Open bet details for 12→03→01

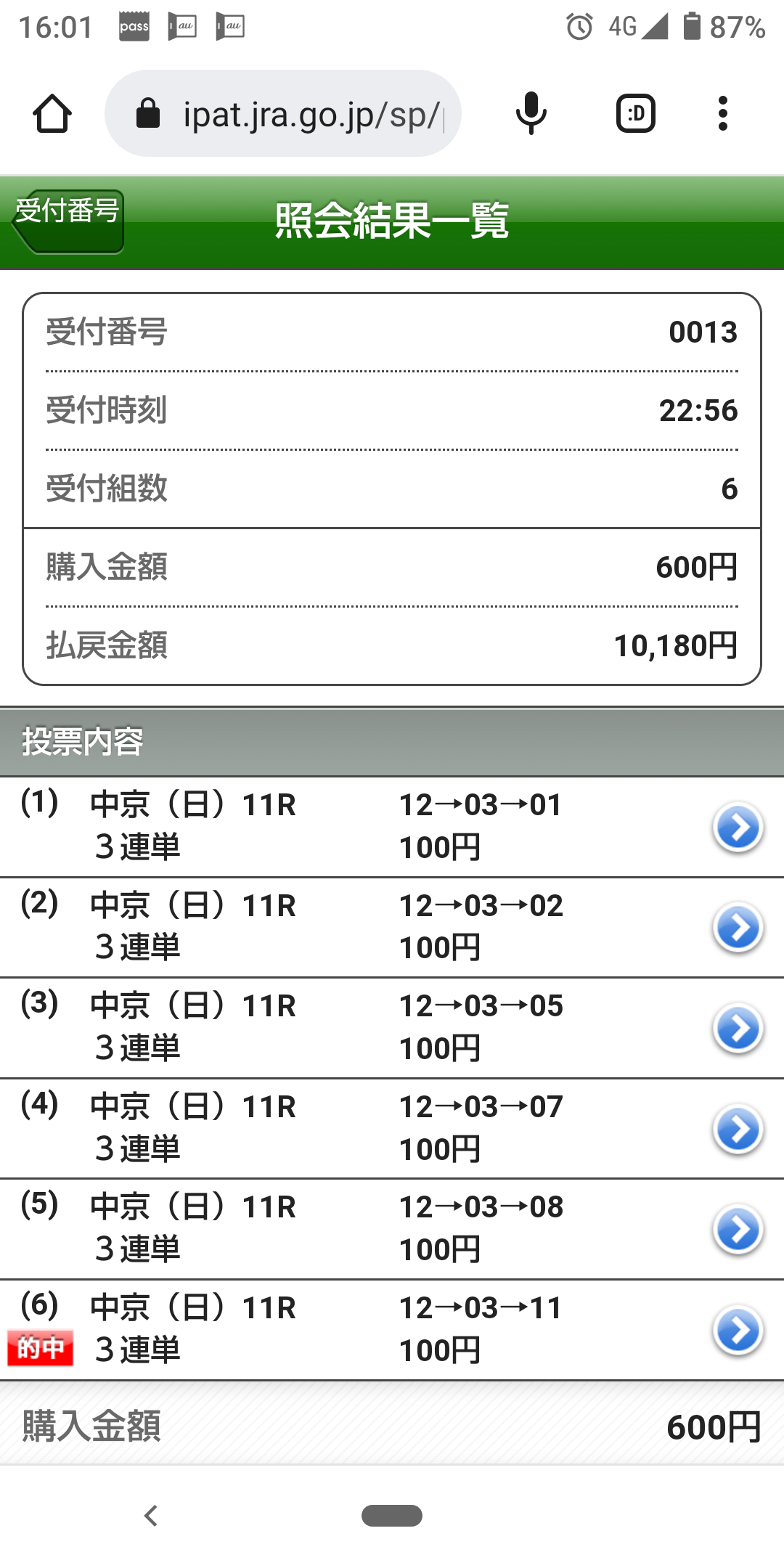pyautogui.click(x=738, y=827)
